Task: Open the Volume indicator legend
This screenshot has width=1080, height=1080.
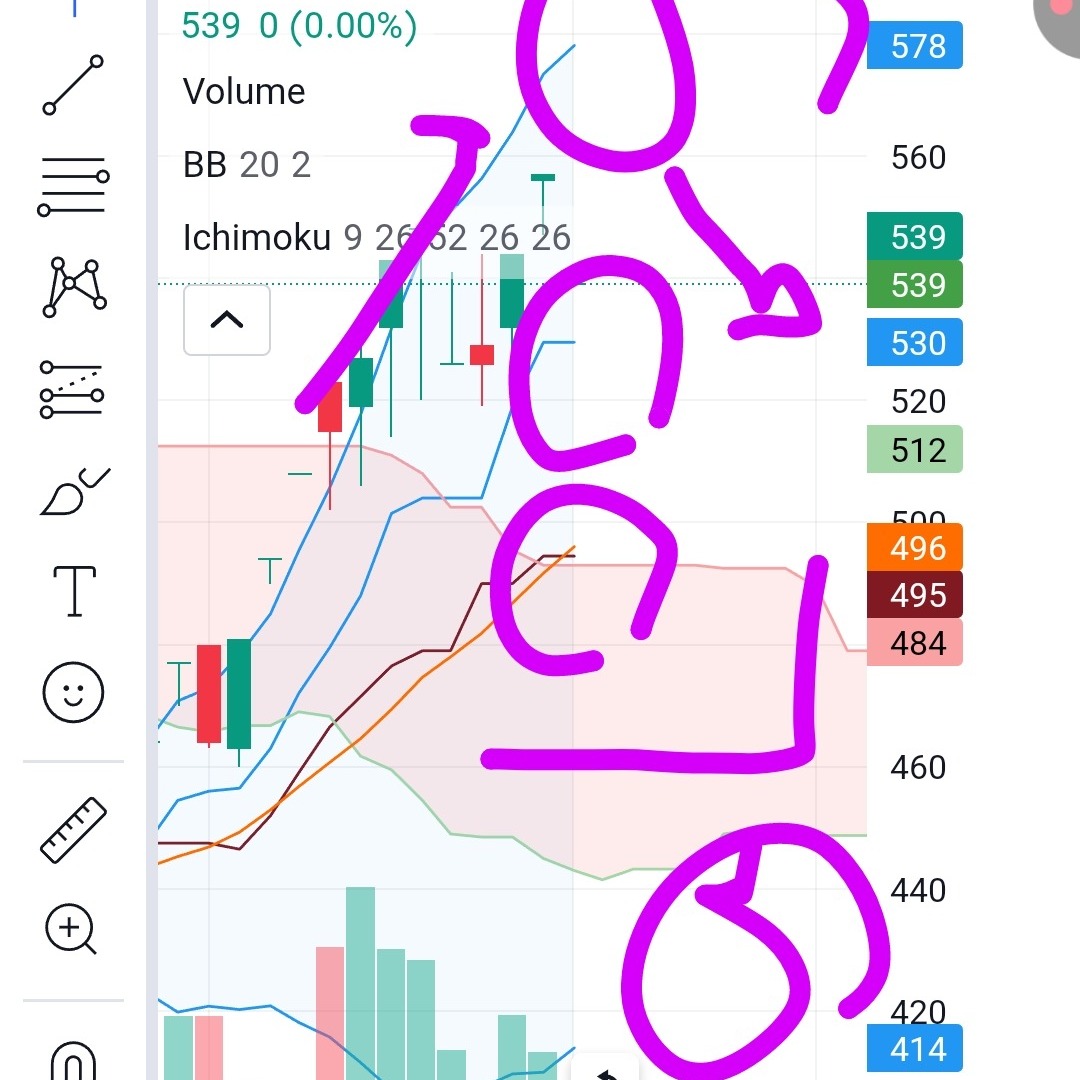Action: click(x=244, y=92)
